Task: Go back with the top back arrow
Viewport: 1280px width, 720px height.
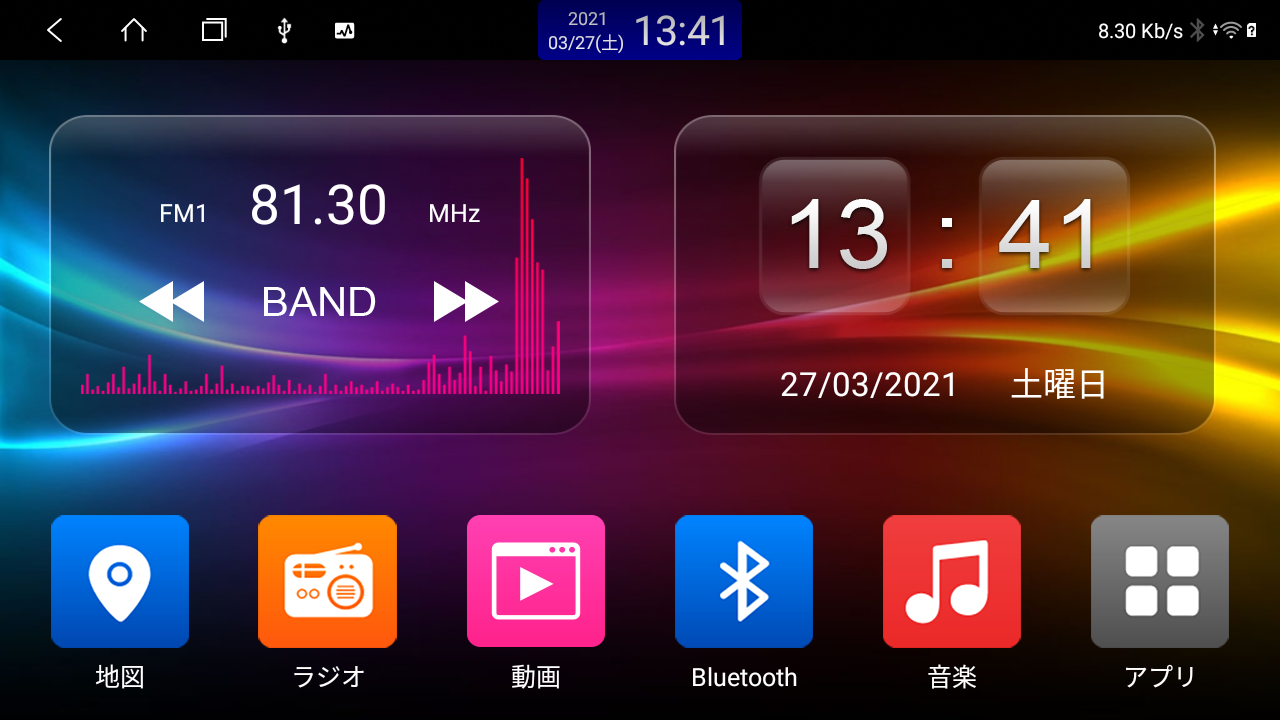Action: point(55,31)
